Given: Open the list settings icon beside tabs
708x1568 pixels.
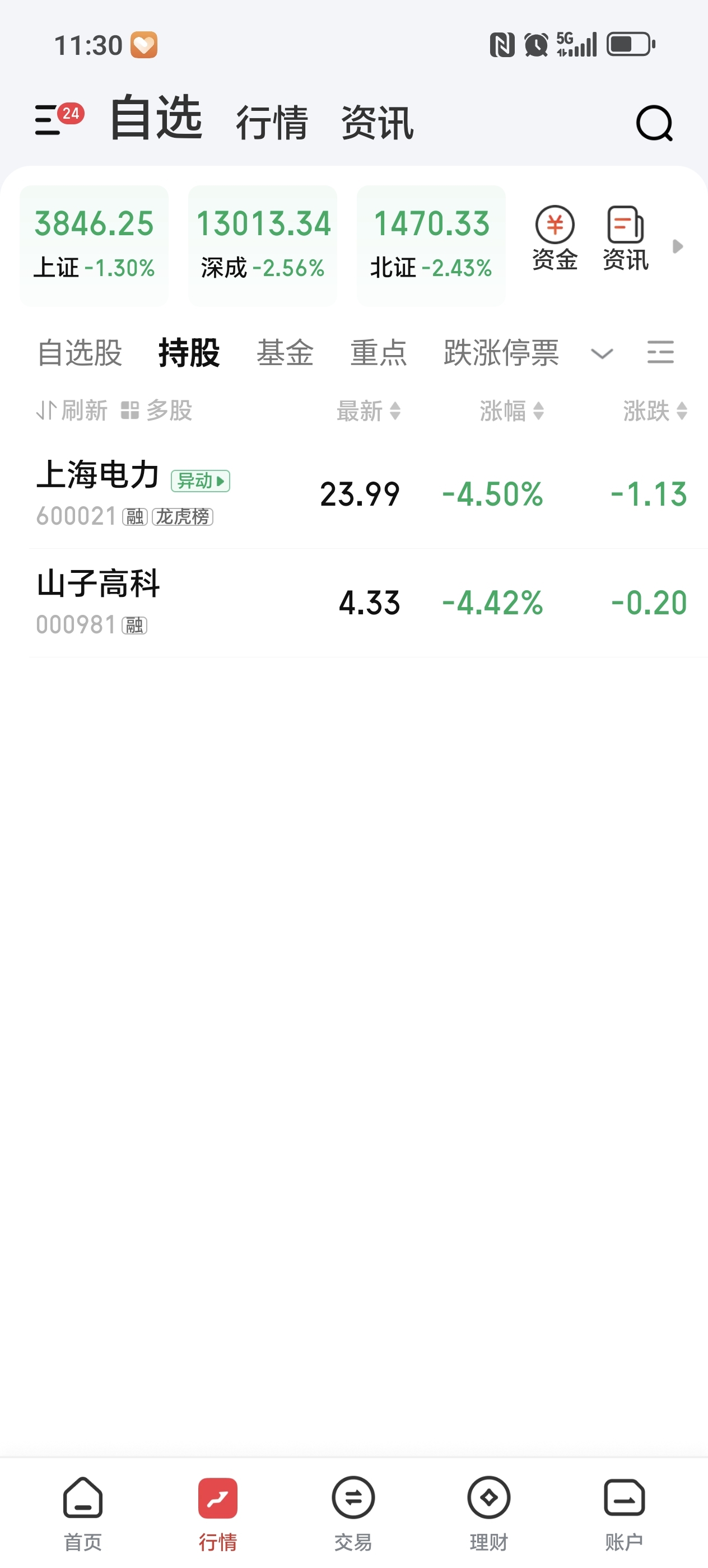Looking at the screenshot, I should pos(660,352).
